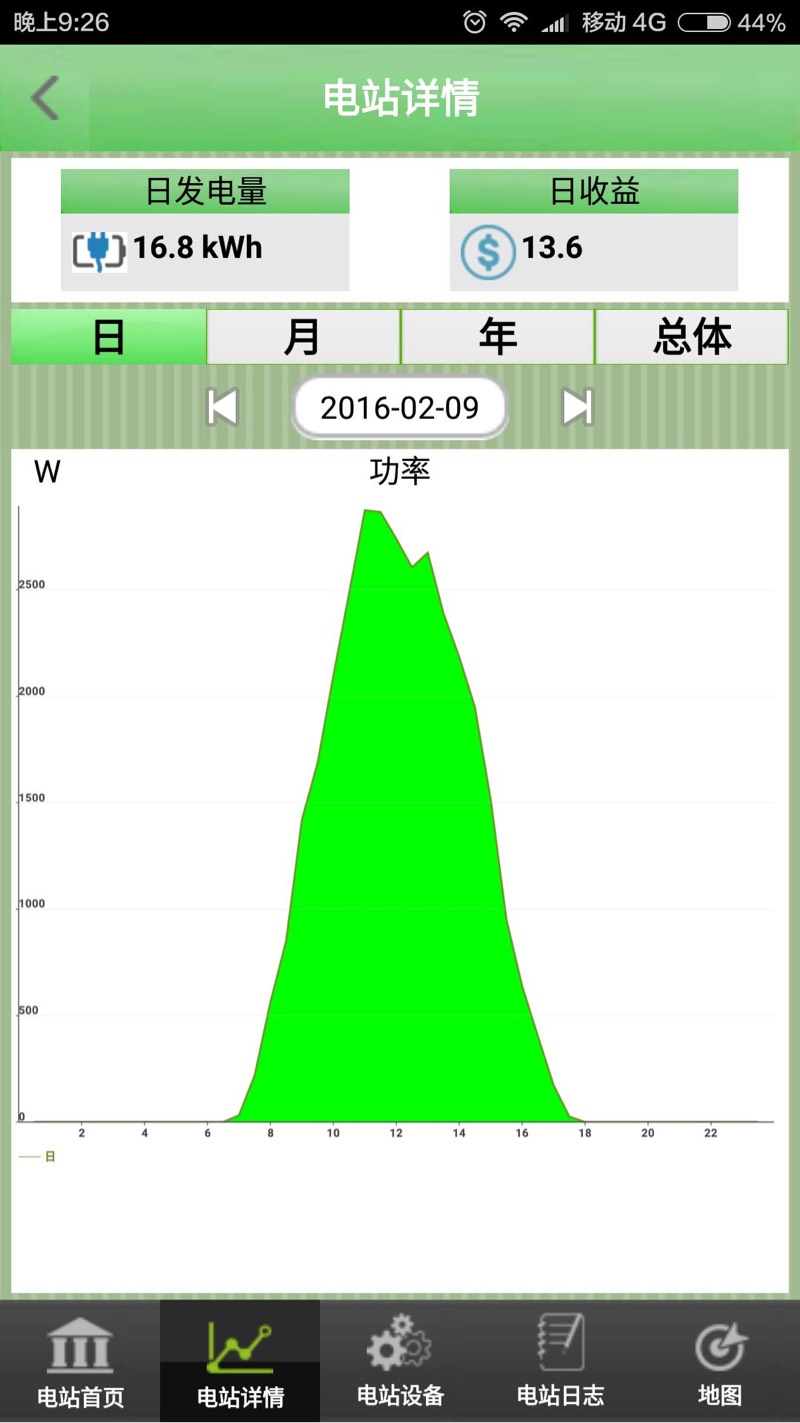The height and width of the screenshot is (1423, 800).
Task: Open previous day with left skip arrow
Action: click(x=222, y=406)
